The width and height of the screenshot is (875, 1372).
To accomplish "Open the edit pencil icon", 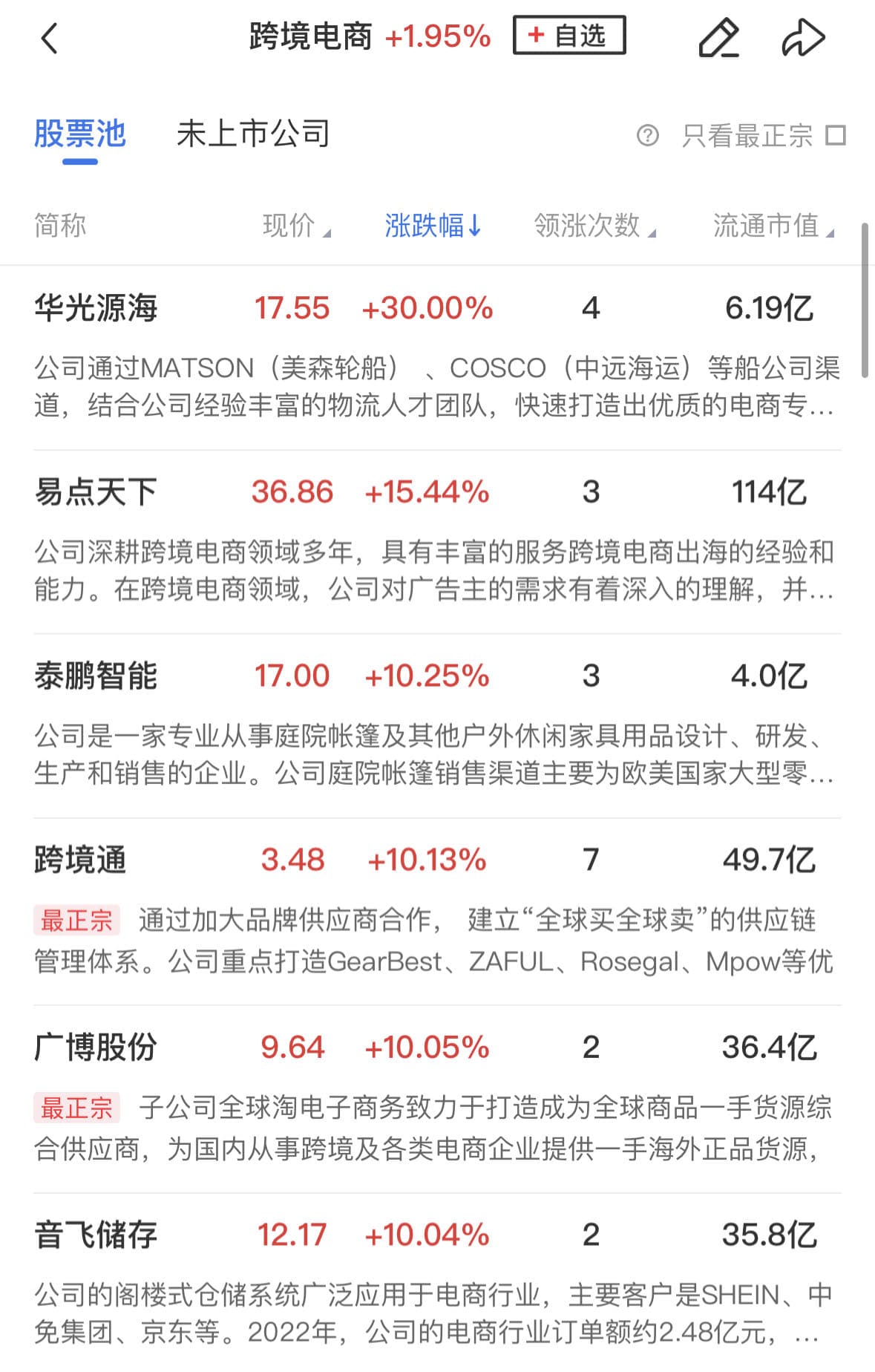I will tap(718, 38).
